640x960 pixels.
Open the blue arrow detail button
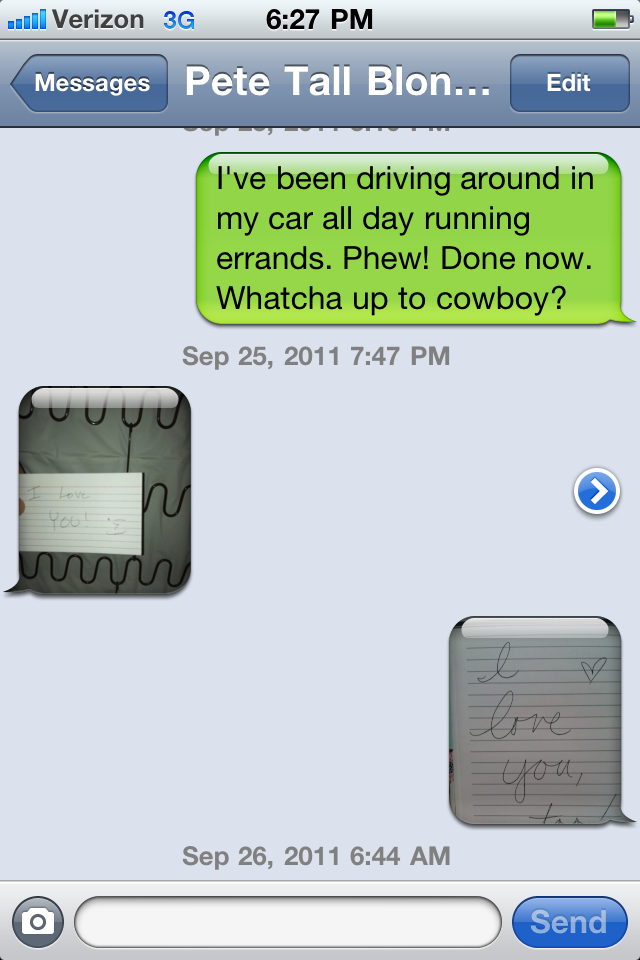coord(596,491)
